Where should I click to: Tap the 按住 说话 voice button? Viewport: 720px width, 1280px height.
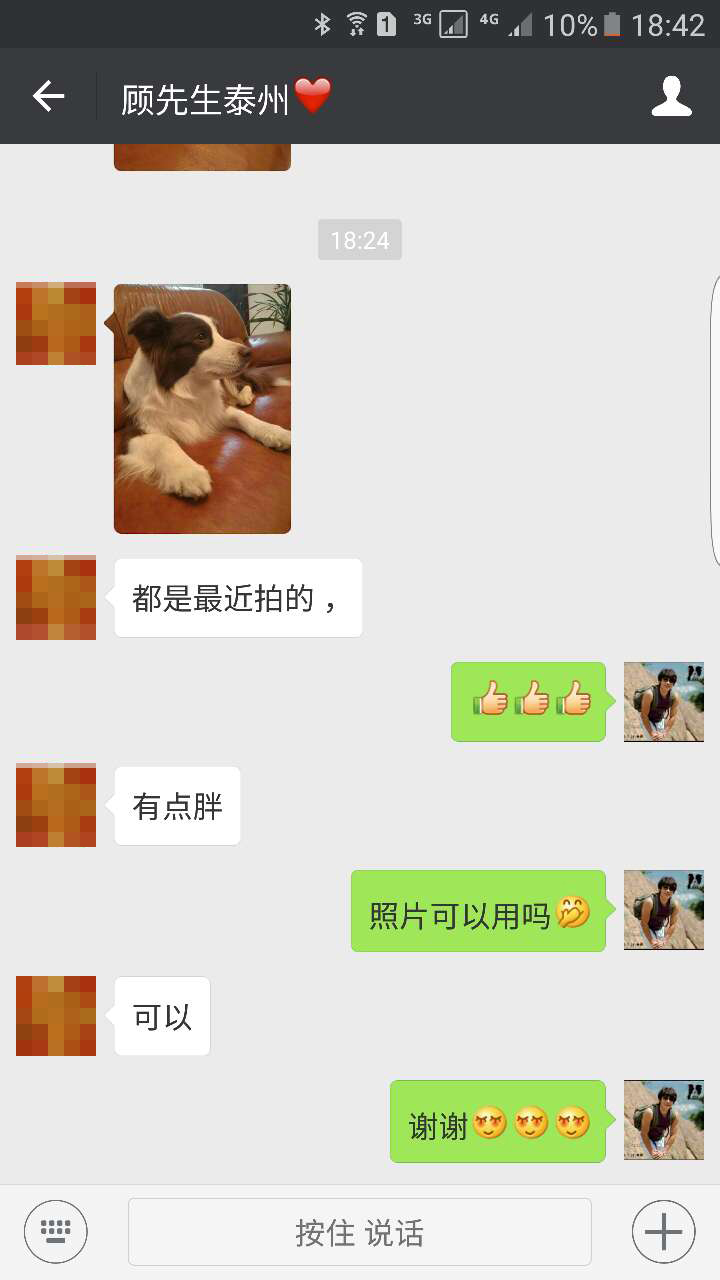tap(359, 1232)
